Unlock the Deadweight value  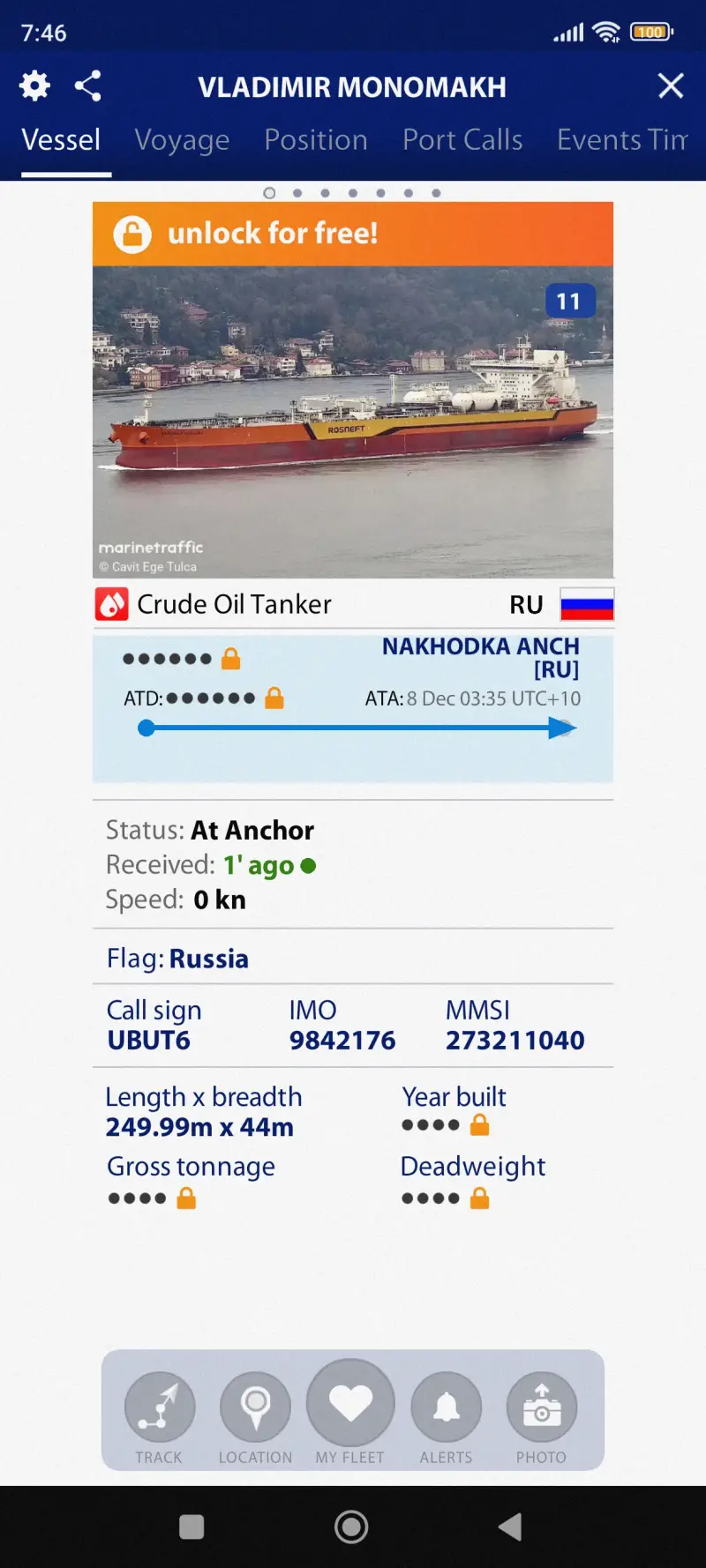coord(479,1198)
